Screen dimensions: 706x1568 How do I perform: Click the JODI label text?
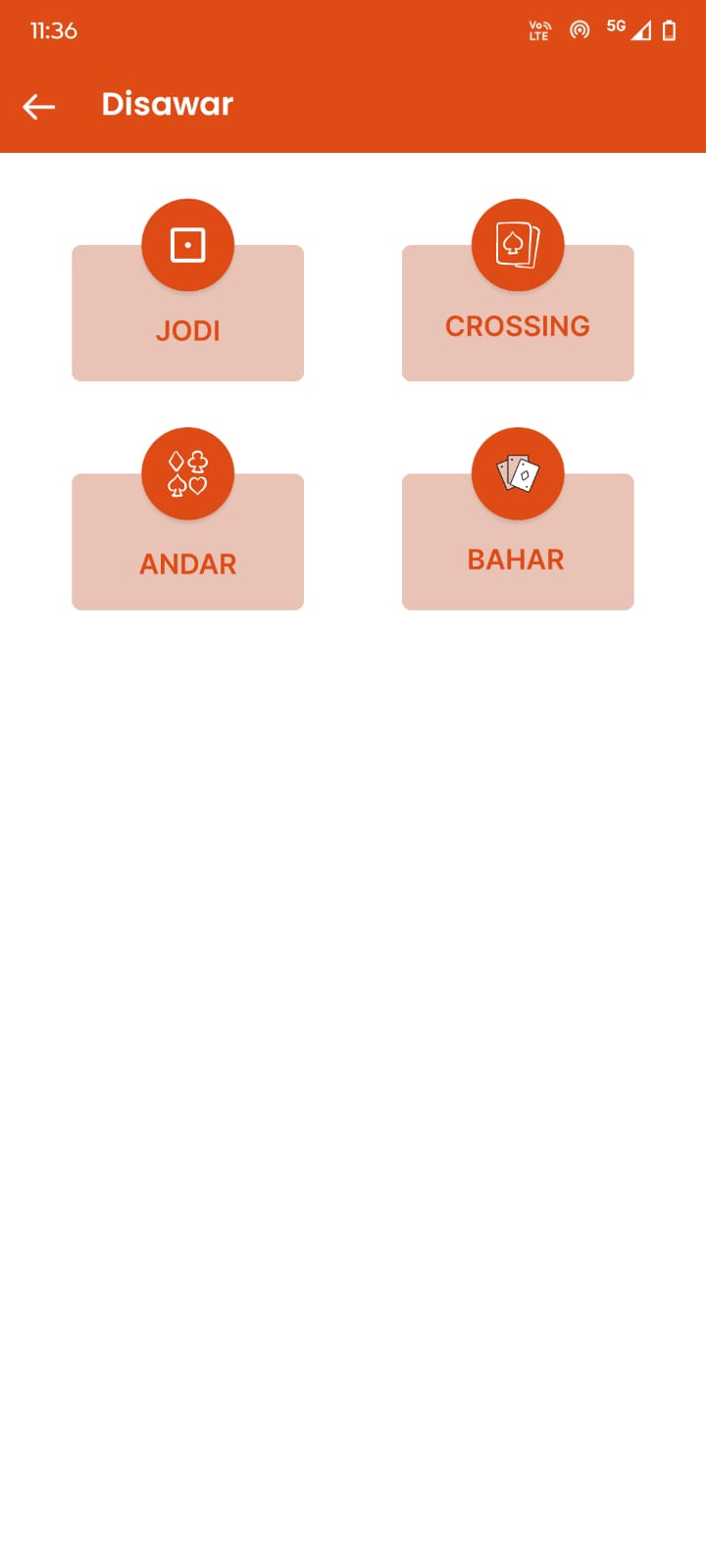(x=187, y=329)
